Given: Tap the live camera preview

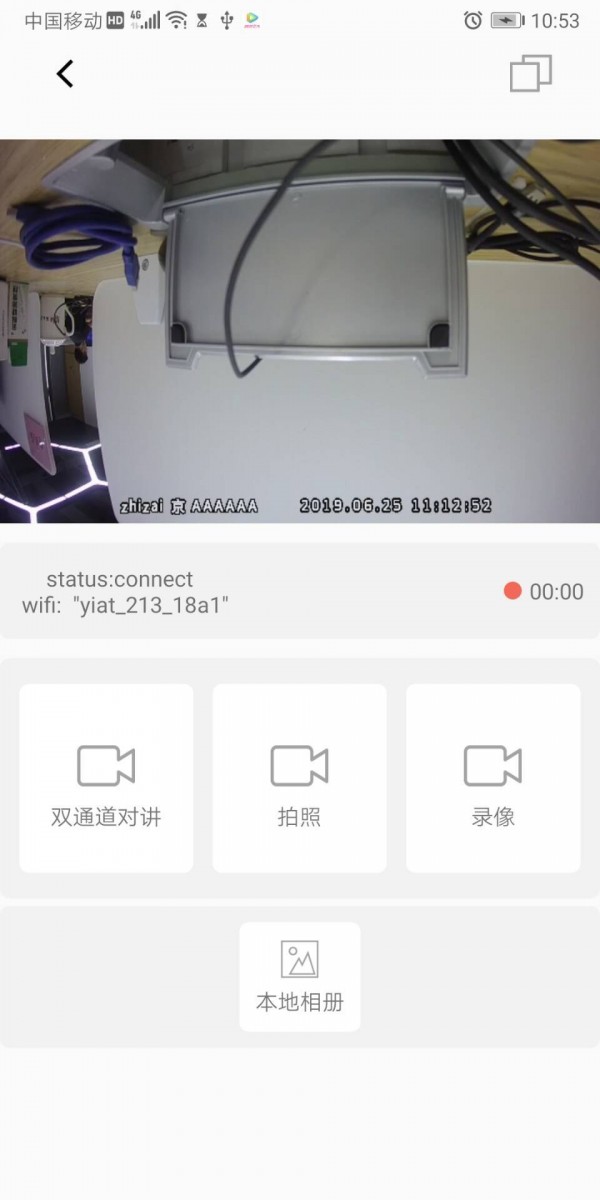Looking at the screenshot, I should tap(300, 330).
